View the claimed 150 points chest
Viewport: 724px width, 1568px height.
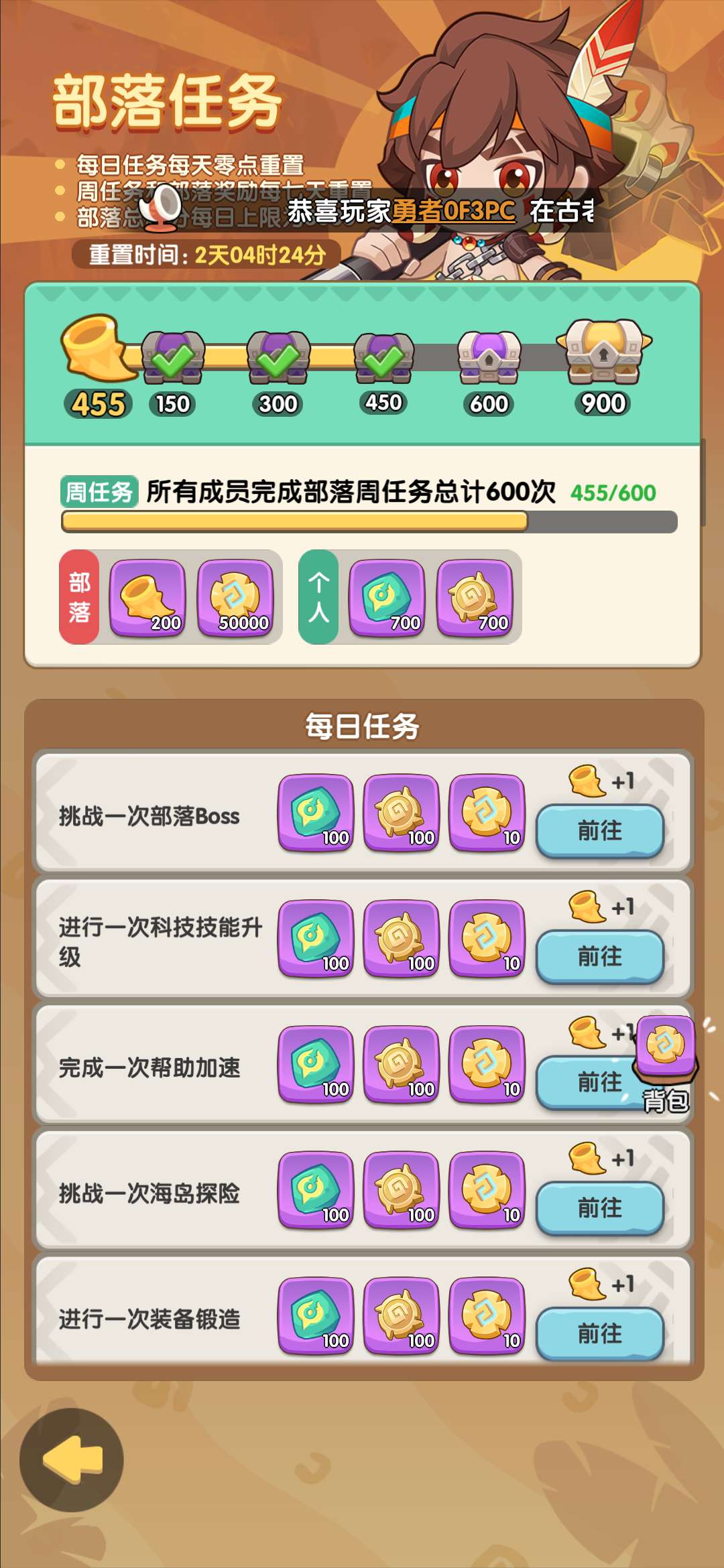coord(173,356)
